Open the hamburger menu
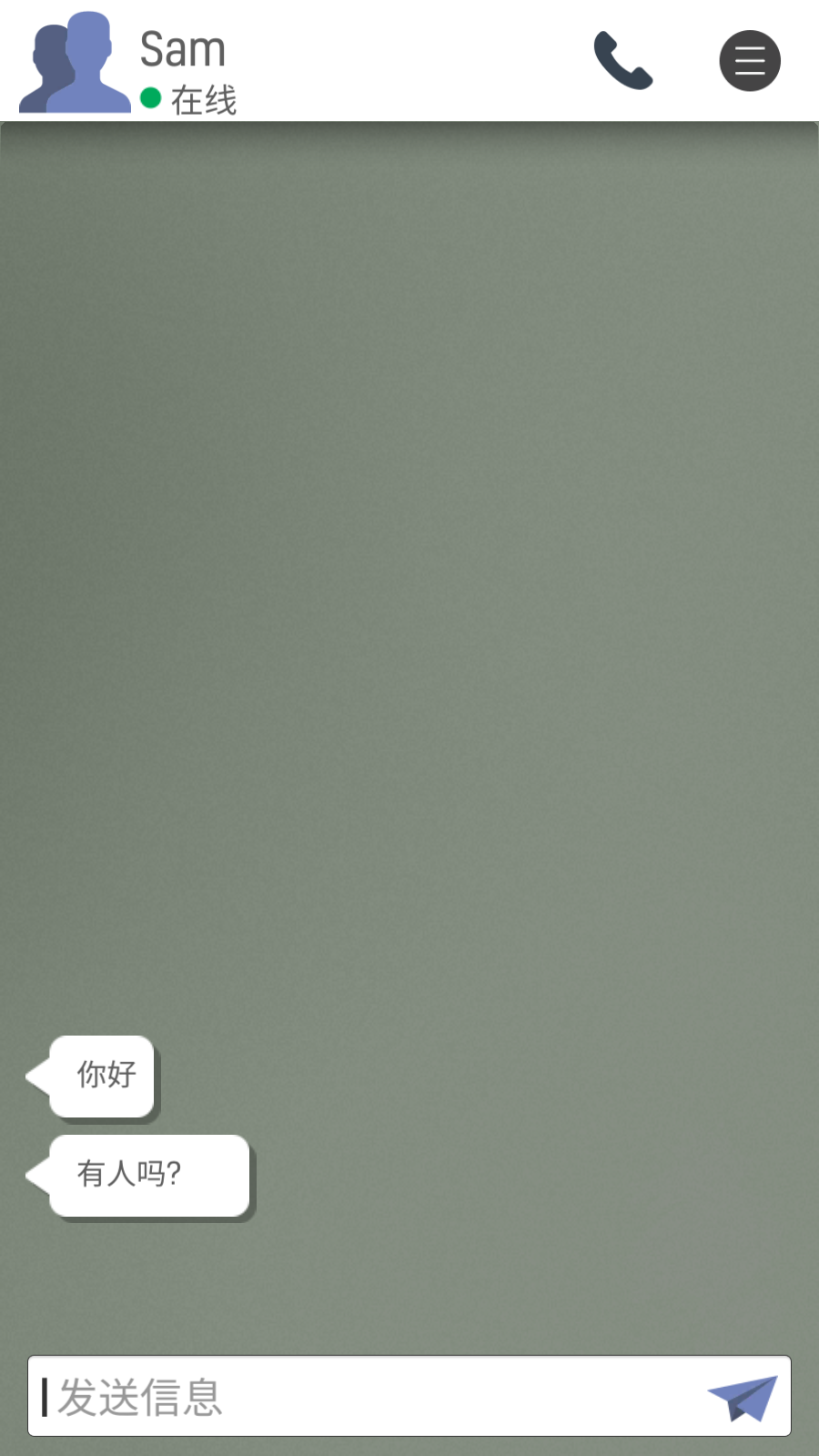The height and width of the screenshot is (1456, 819). [x=750, y=61]
